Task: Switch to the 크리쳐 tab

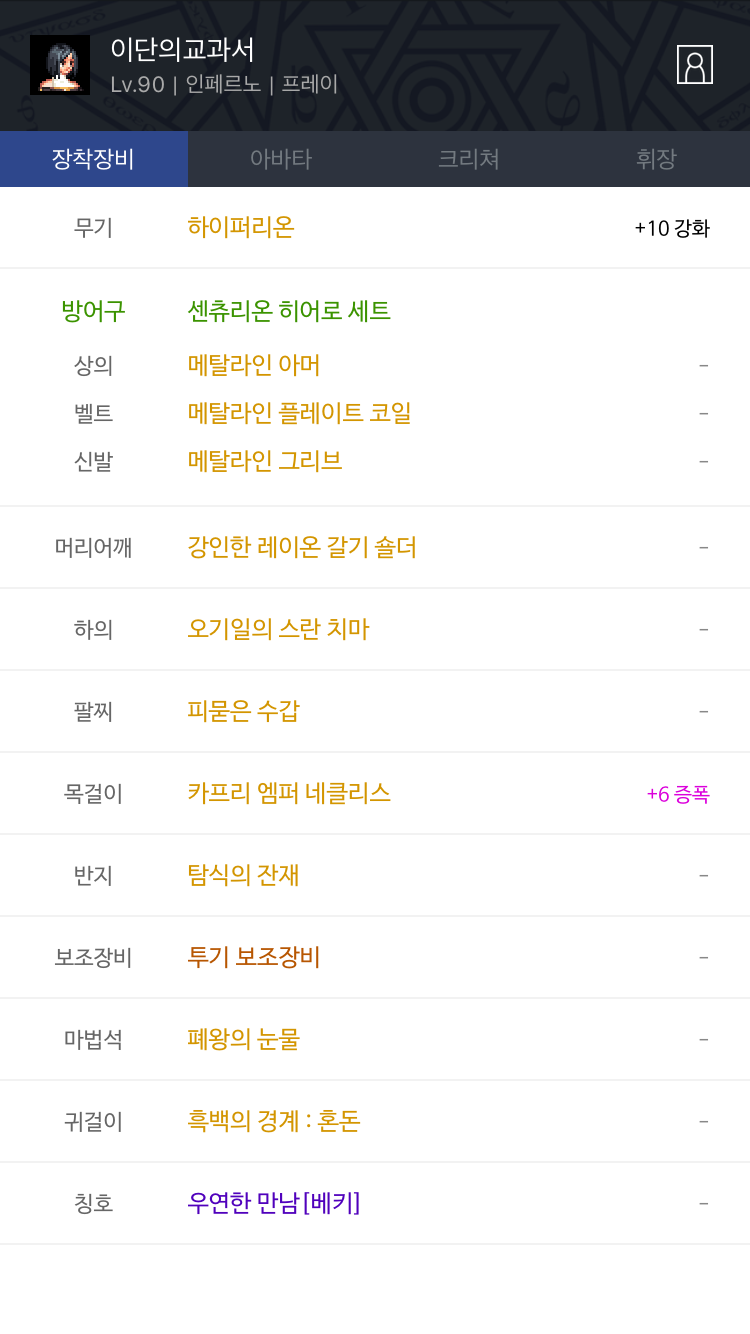Action: coord(469,159)
